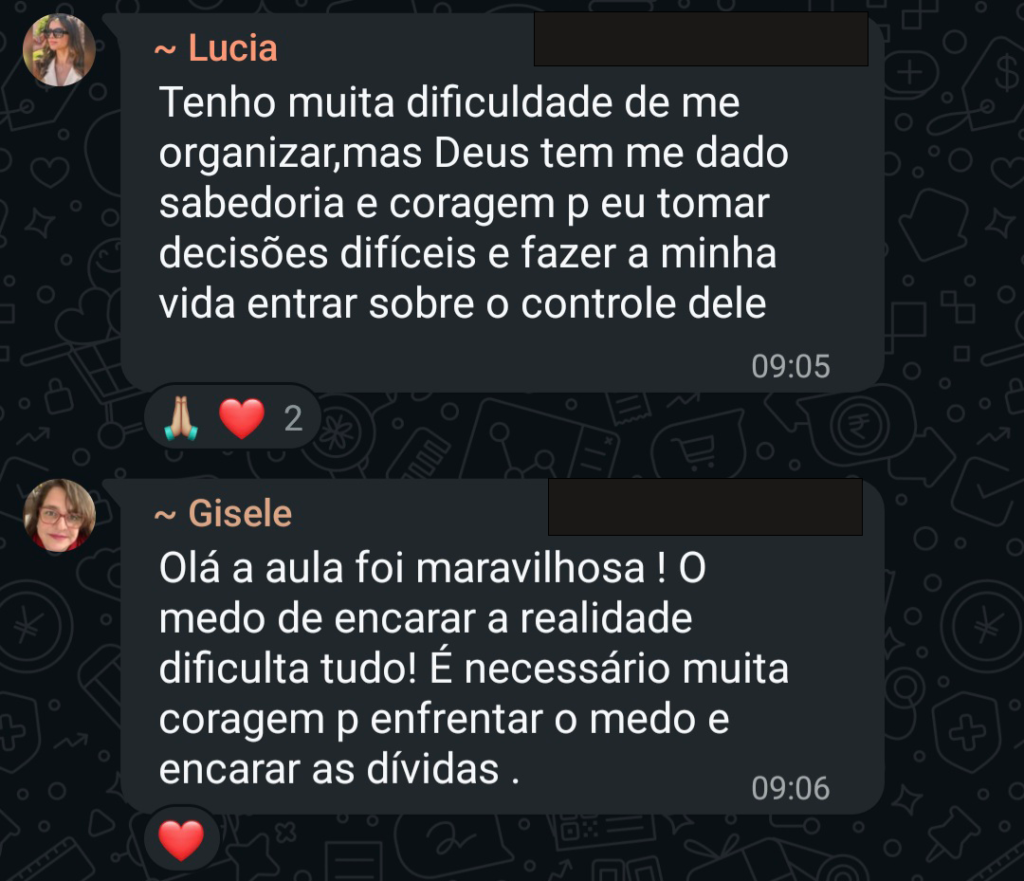Open Gisele's profile picture
The width and height of the screenshot is (1024, 881).
59,515
